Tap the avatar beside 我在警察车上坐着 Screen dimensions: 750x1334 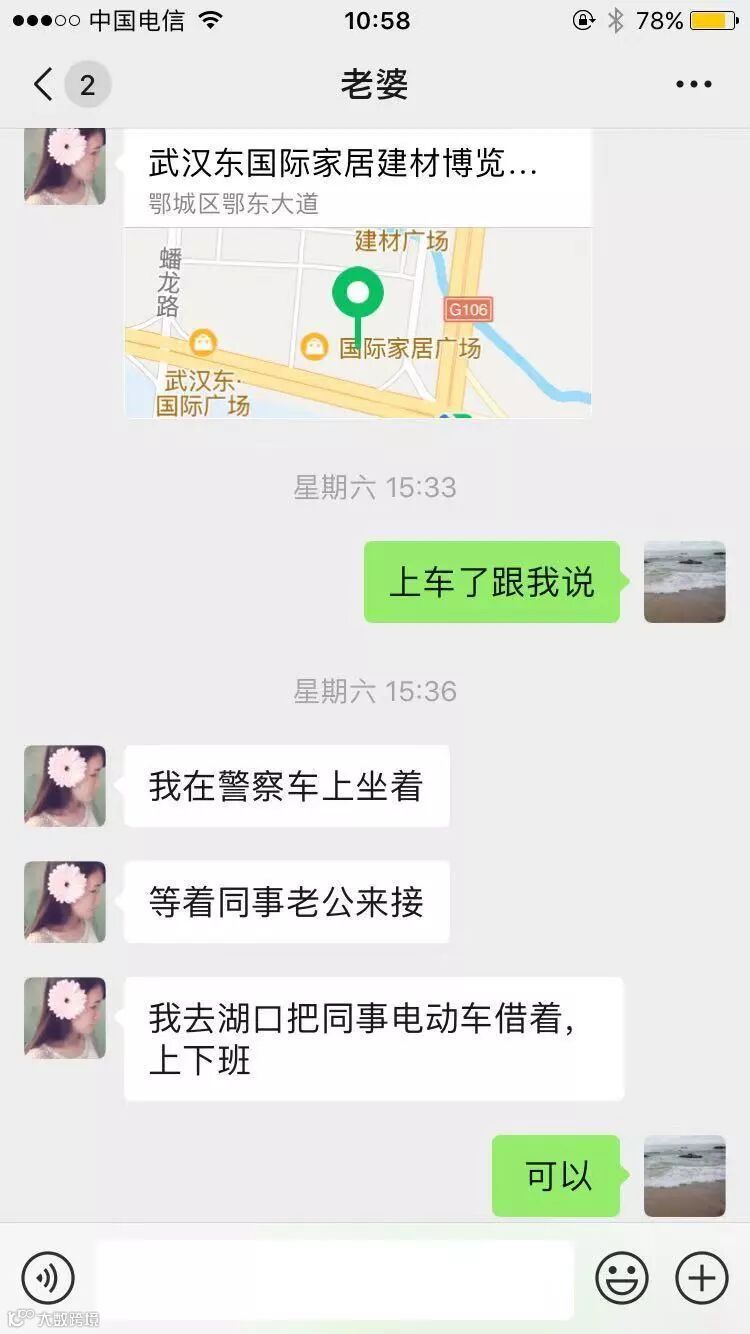tap(65, 786)
